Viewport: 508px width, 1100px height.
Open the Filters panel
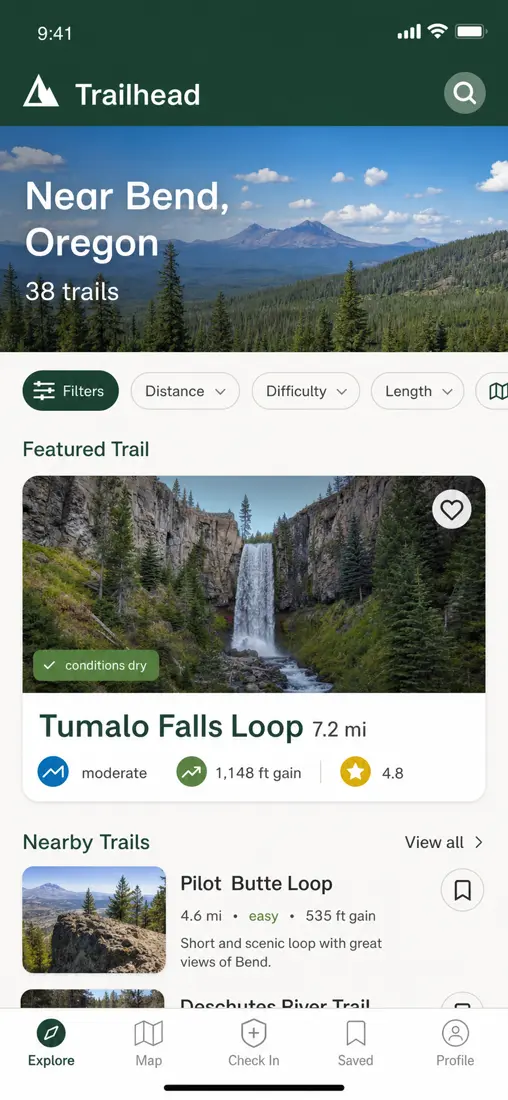[x=71, y=391]
